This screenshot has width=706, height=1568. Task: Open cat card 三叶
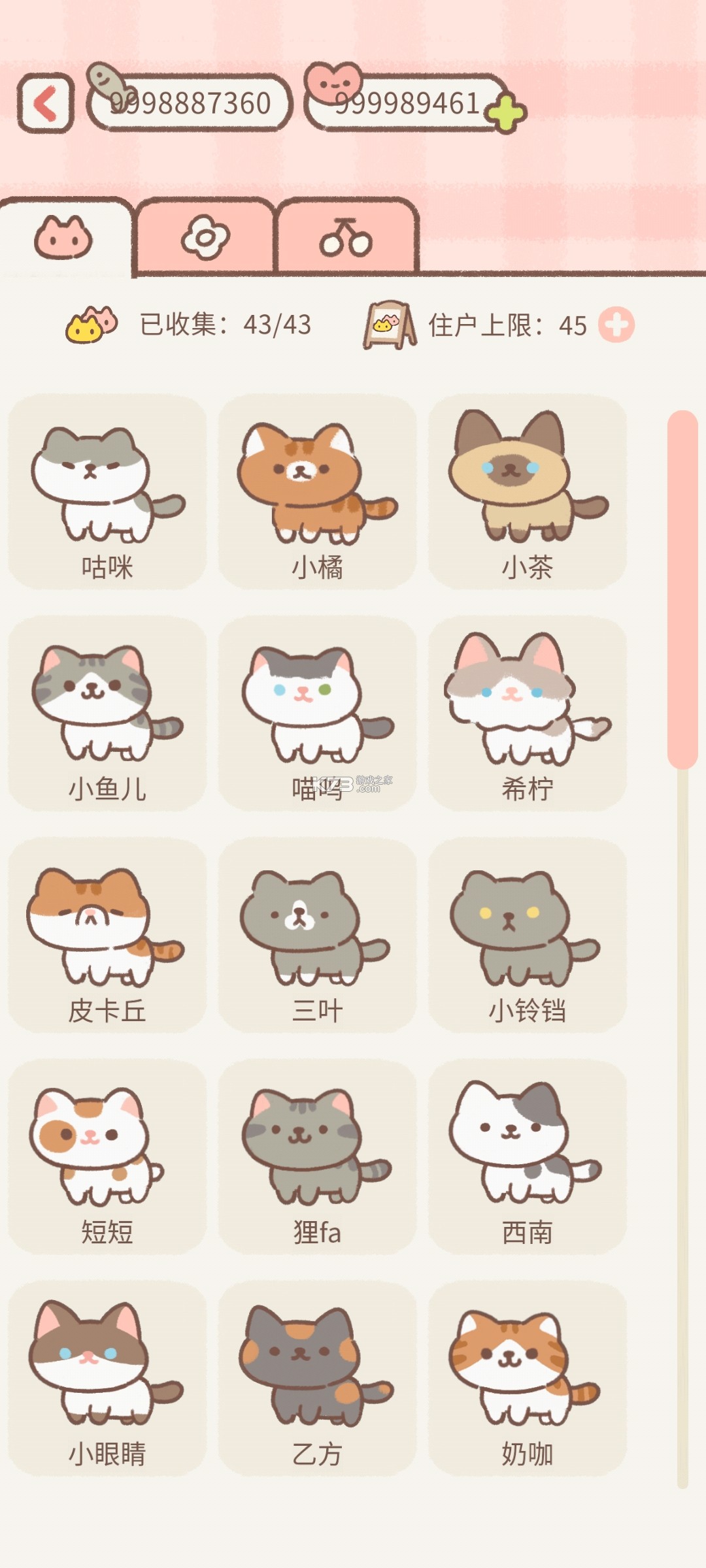317,935
